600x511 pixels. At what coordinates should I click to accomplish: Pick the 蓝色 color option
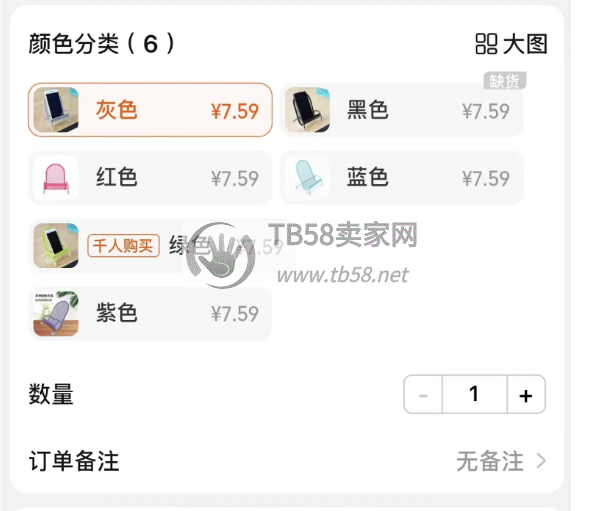coord(400,178)
